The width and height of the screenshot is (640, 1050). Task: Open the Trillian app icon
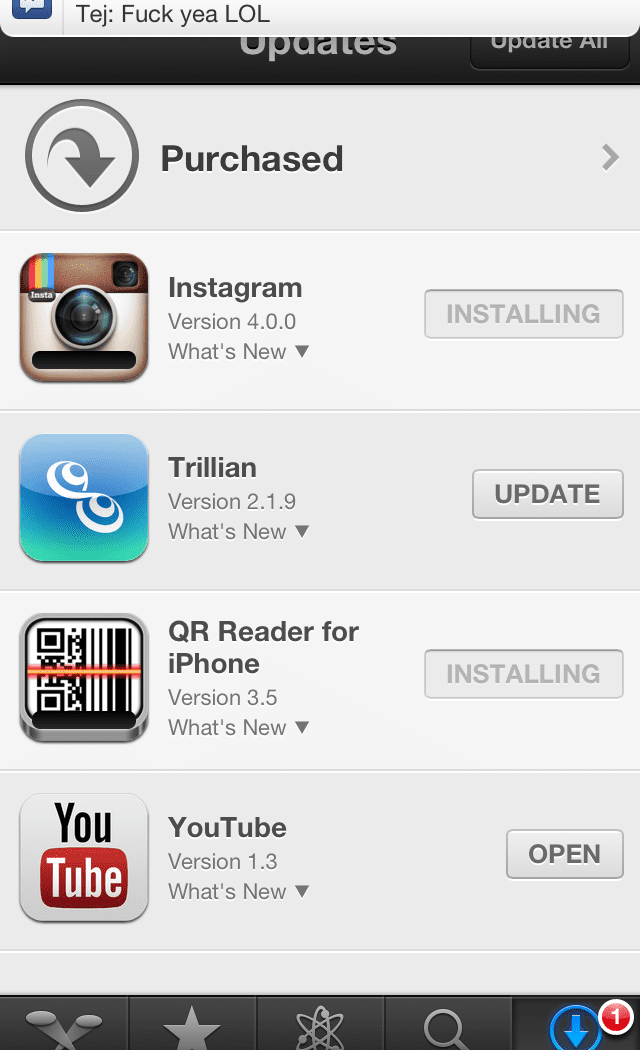(x=84, y=498)
